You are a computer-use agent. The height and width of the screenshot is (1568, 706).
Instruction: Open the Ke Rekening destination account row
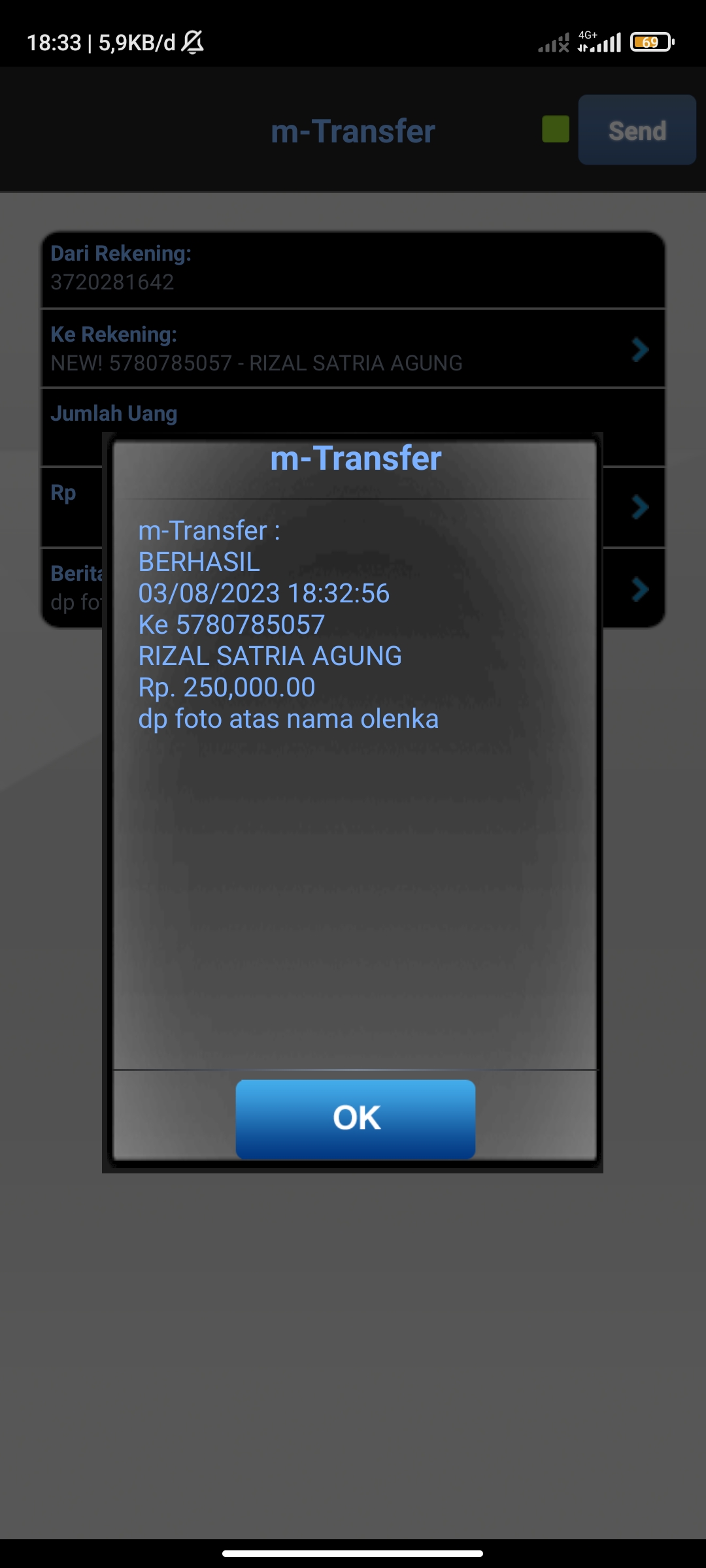pos(353,349)
